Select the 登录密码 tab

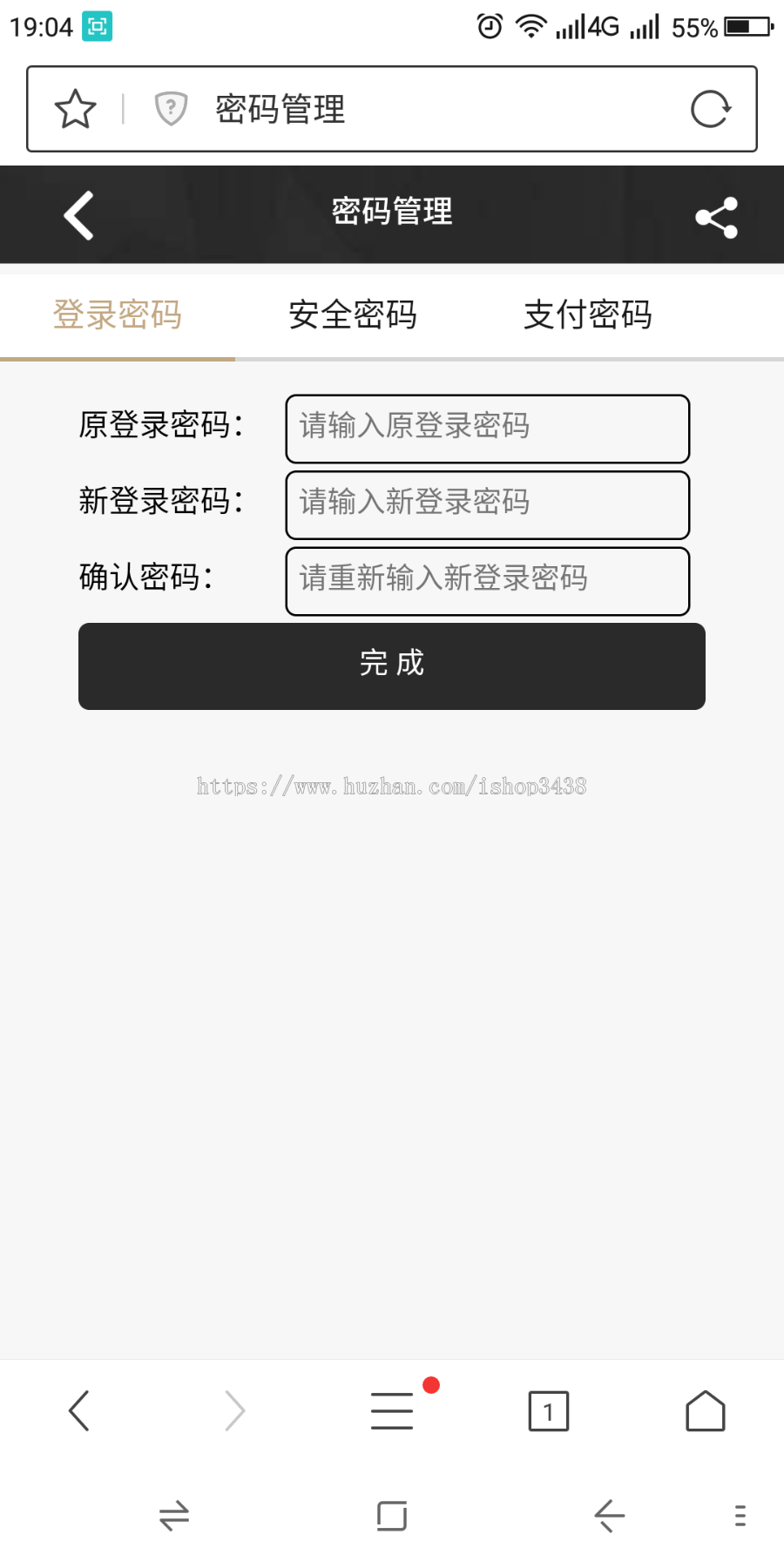[x=118, y=314]
